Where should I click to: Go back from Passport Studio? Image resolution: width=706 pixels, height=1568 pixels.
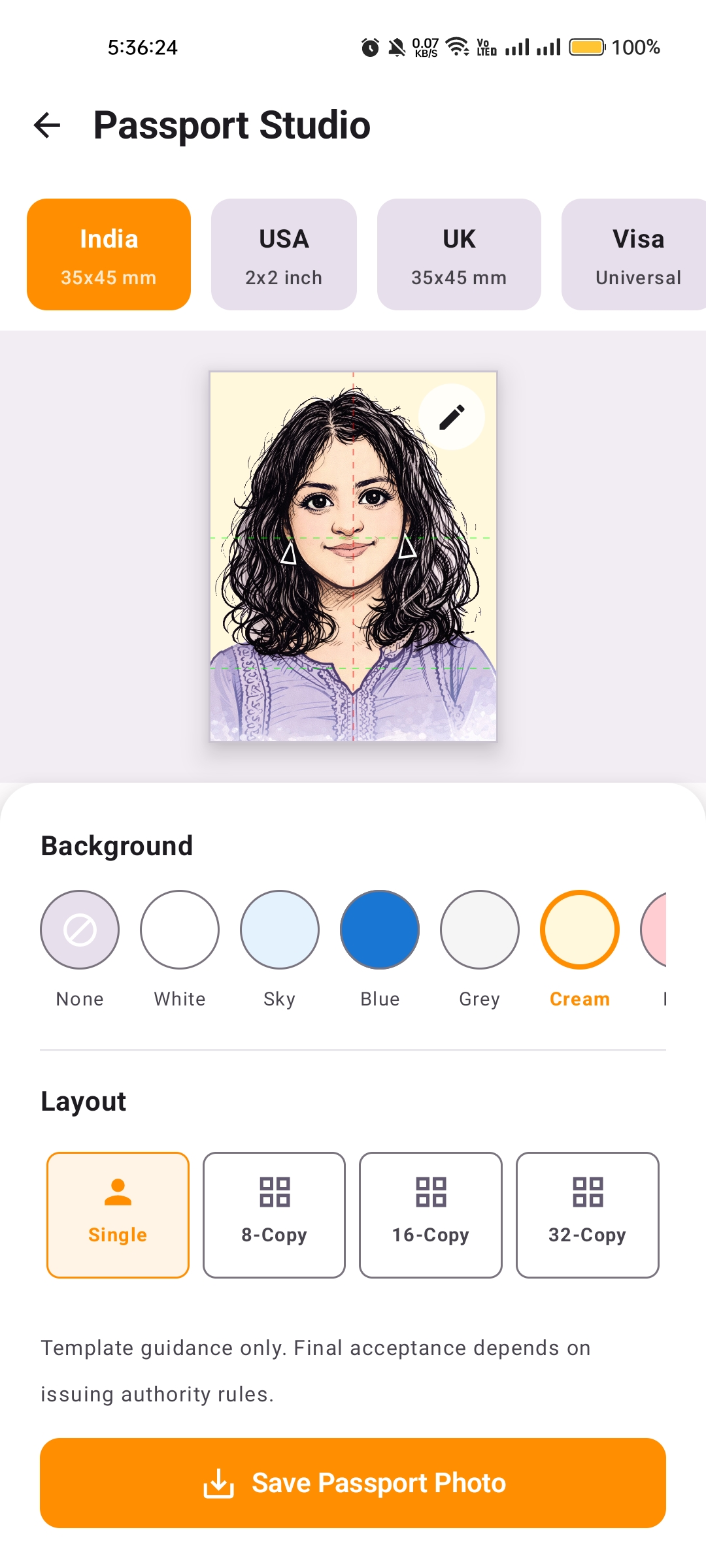point(47,125)
